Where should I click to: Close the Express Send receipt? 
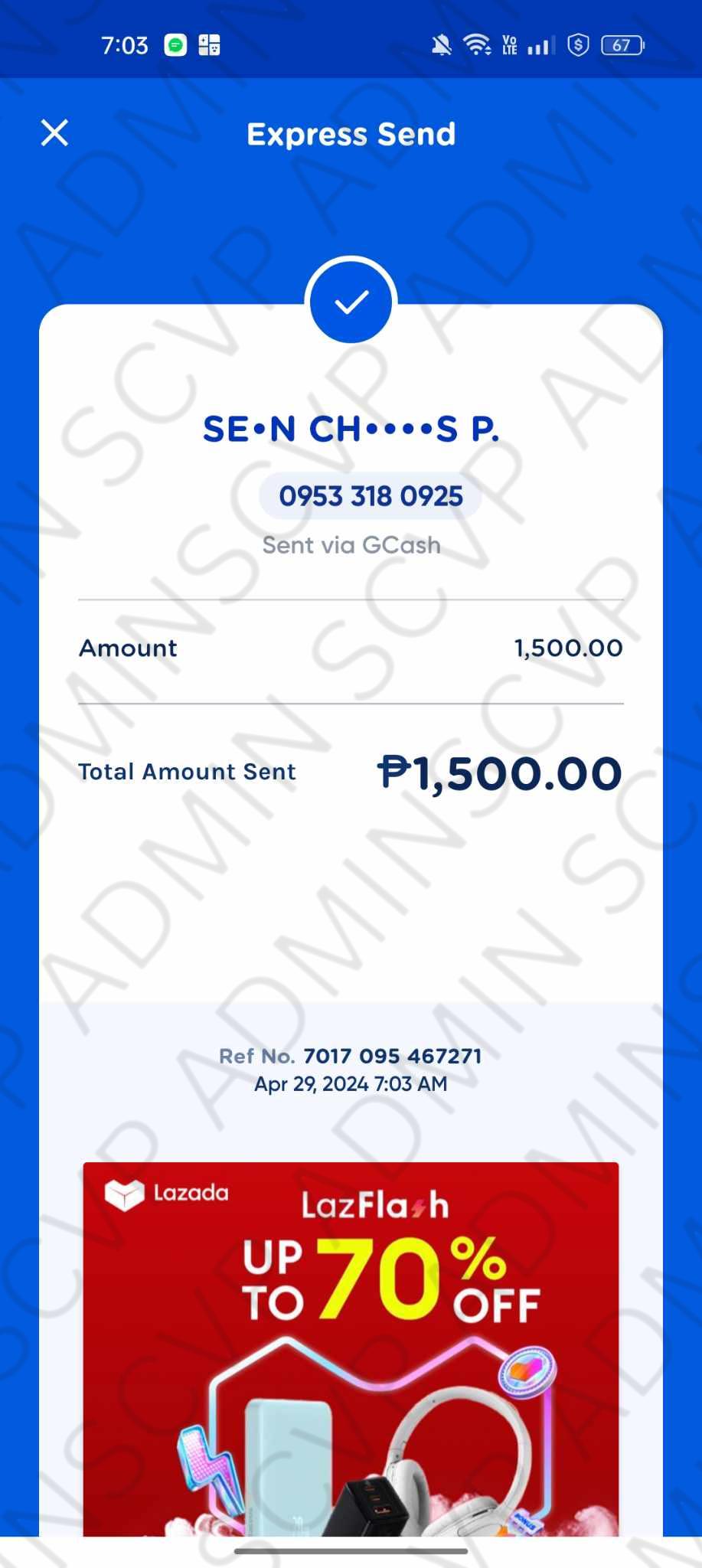point(54,132)
